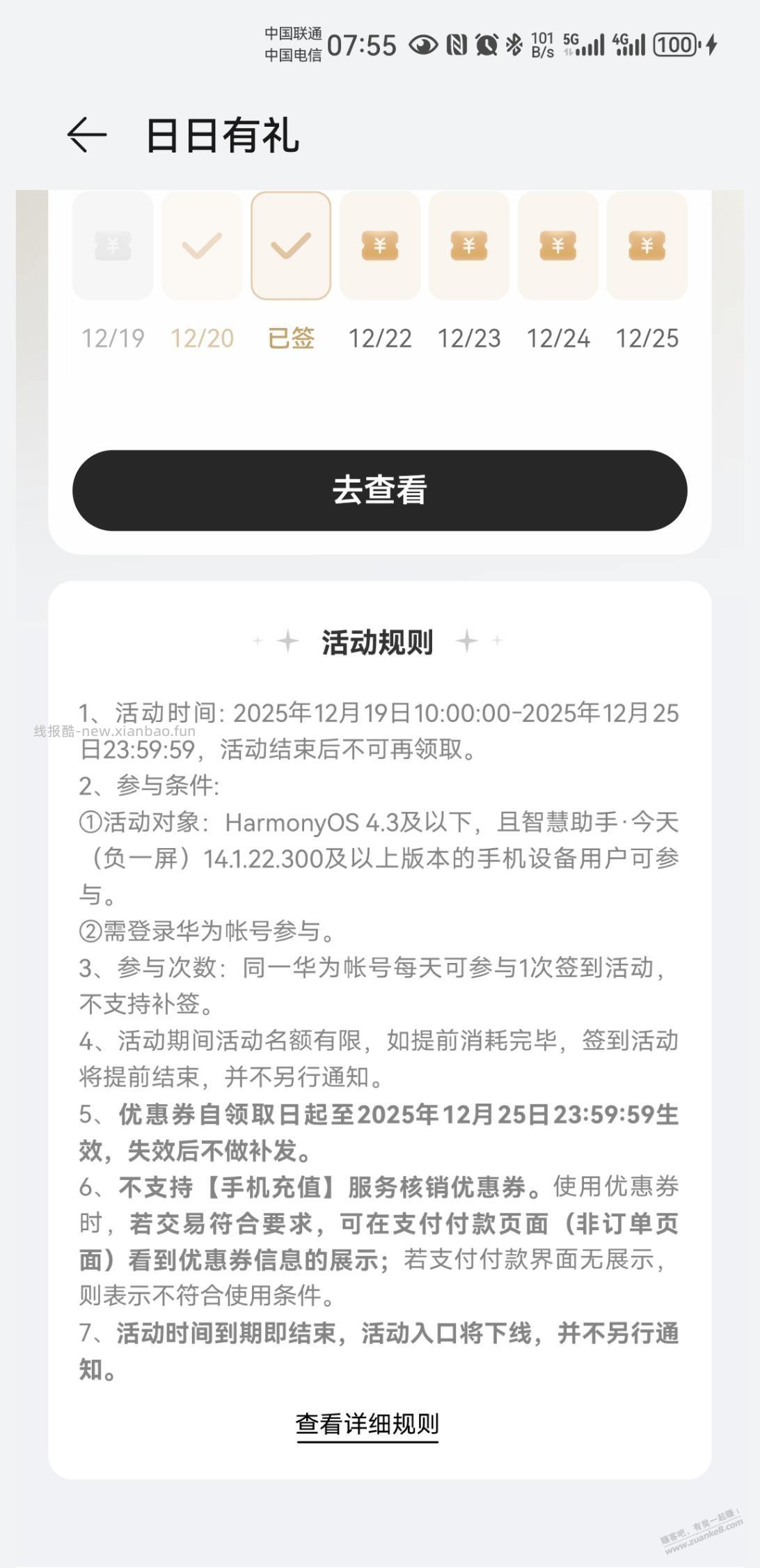Tap the Bluetooth icon in the status bar
The width and height of the screenshot is (760, 1568).
515,43
